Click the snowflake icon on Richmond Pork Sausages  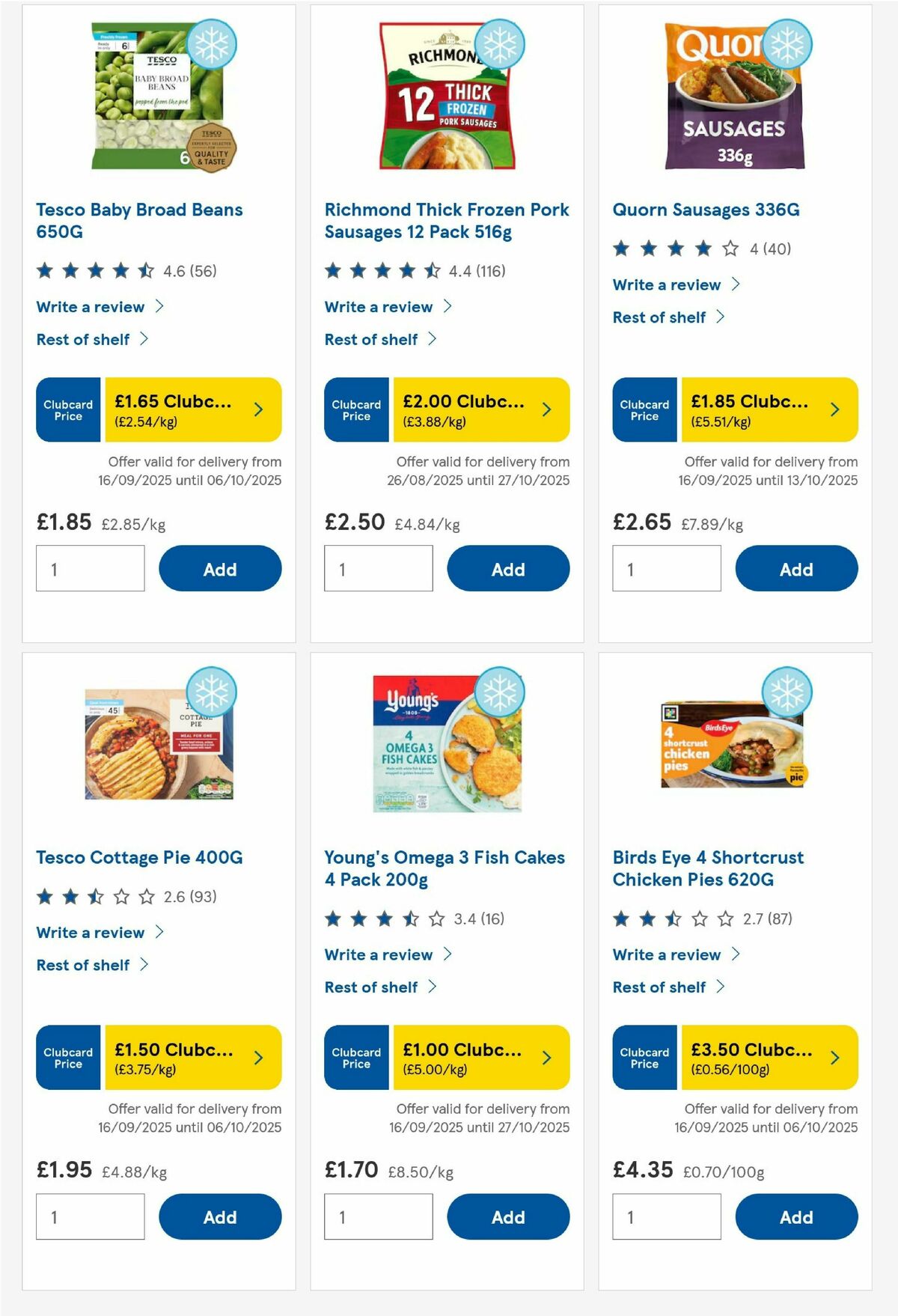pos(502,44)
